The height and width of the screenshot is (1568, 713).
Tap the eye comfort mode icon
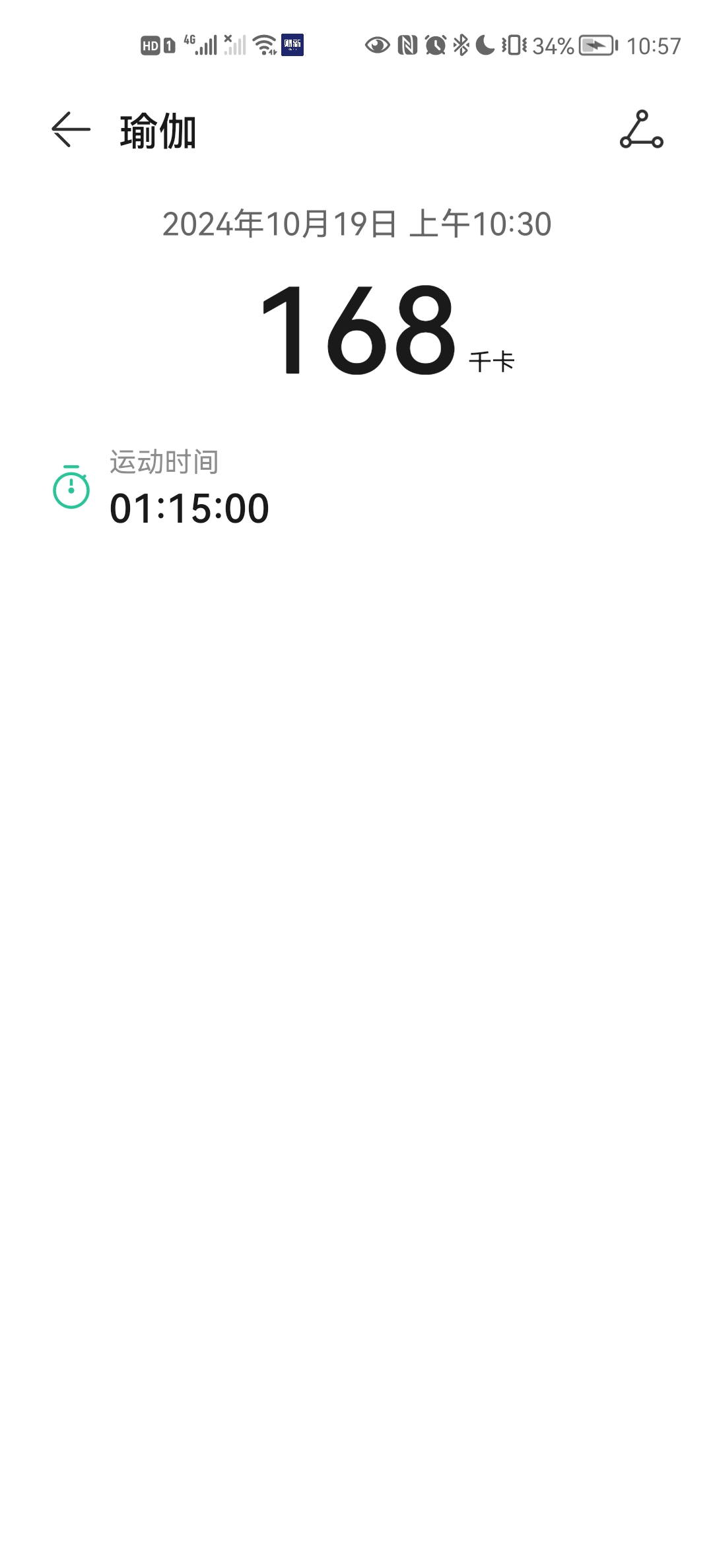point(375,45)
